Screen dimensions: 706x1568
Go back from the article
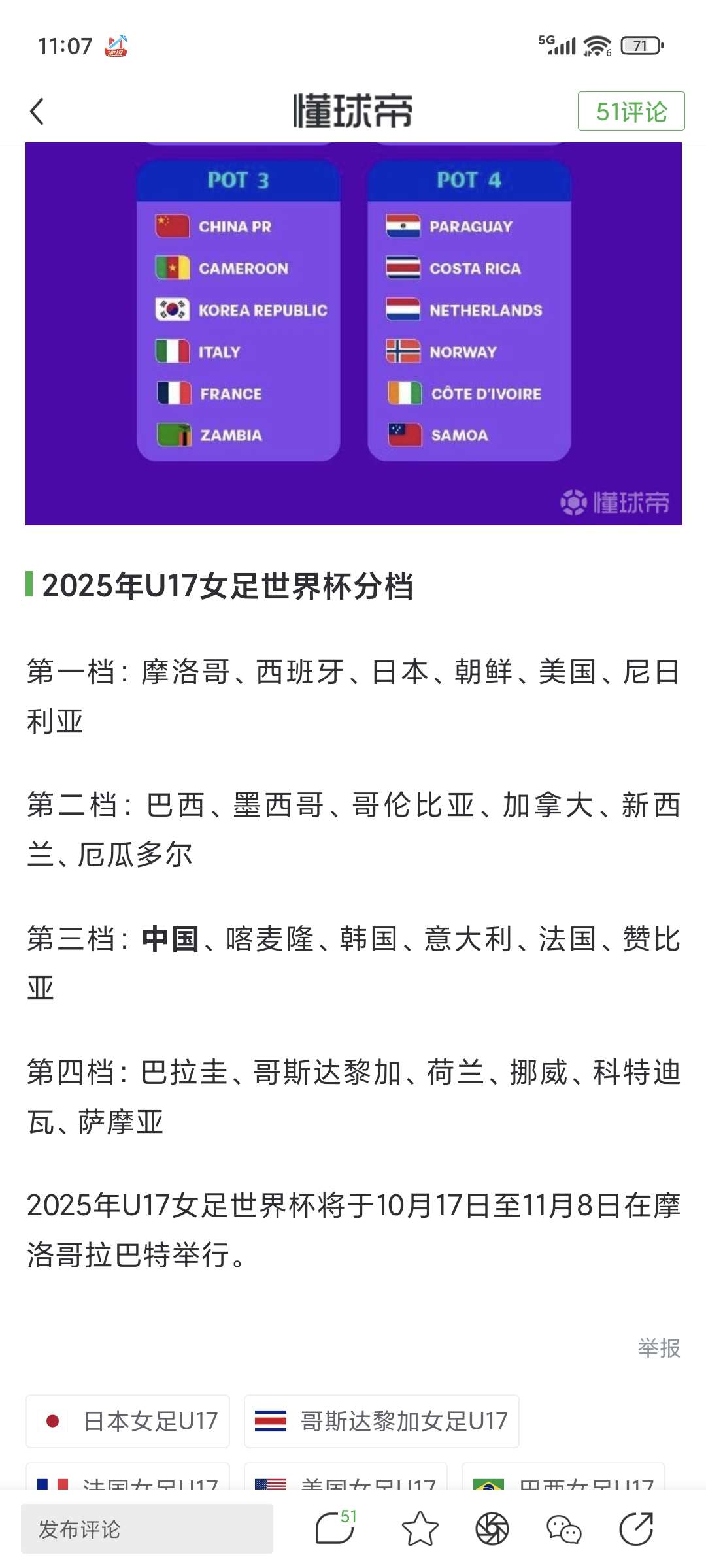37,112
